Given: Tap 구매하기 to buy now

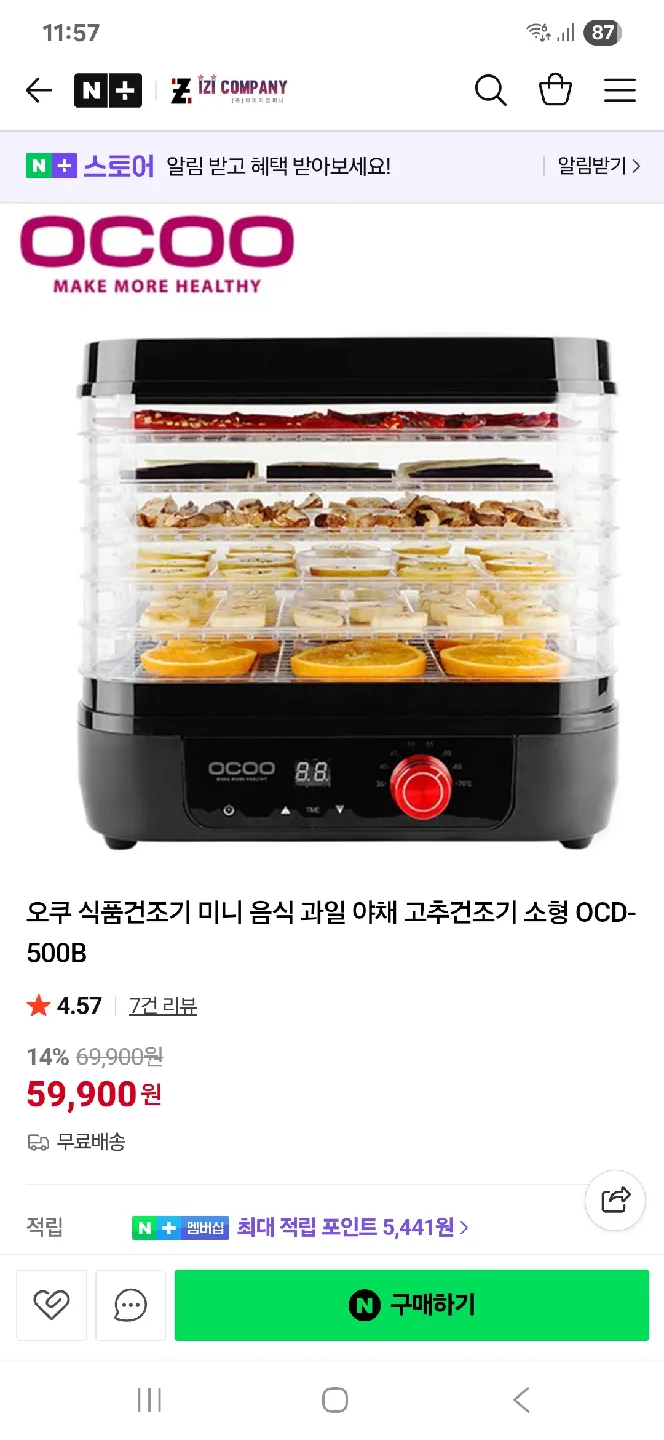Looking at the screenshot, I should point(411,1304).
